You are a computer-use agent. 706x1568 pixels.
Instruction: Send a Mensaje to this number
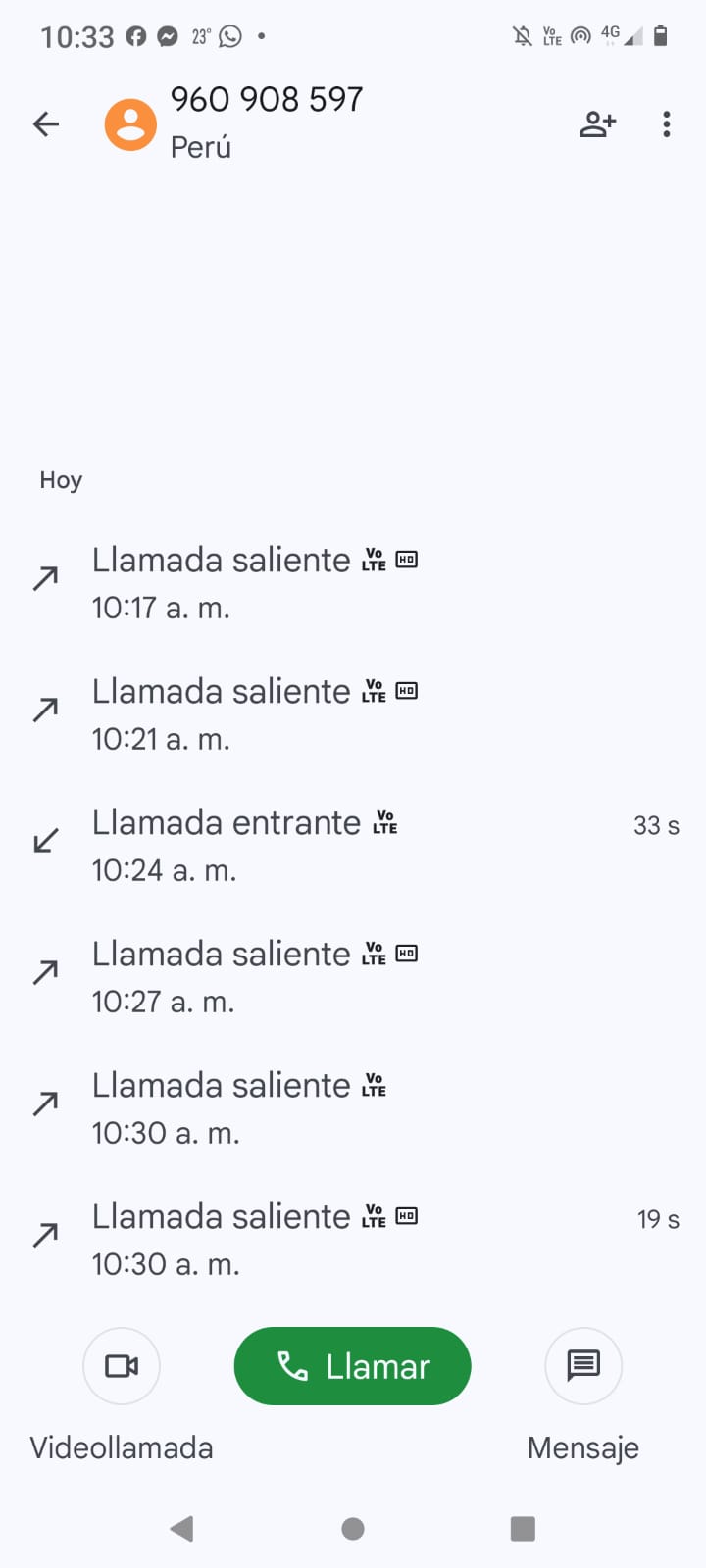tap(583, 1366)
